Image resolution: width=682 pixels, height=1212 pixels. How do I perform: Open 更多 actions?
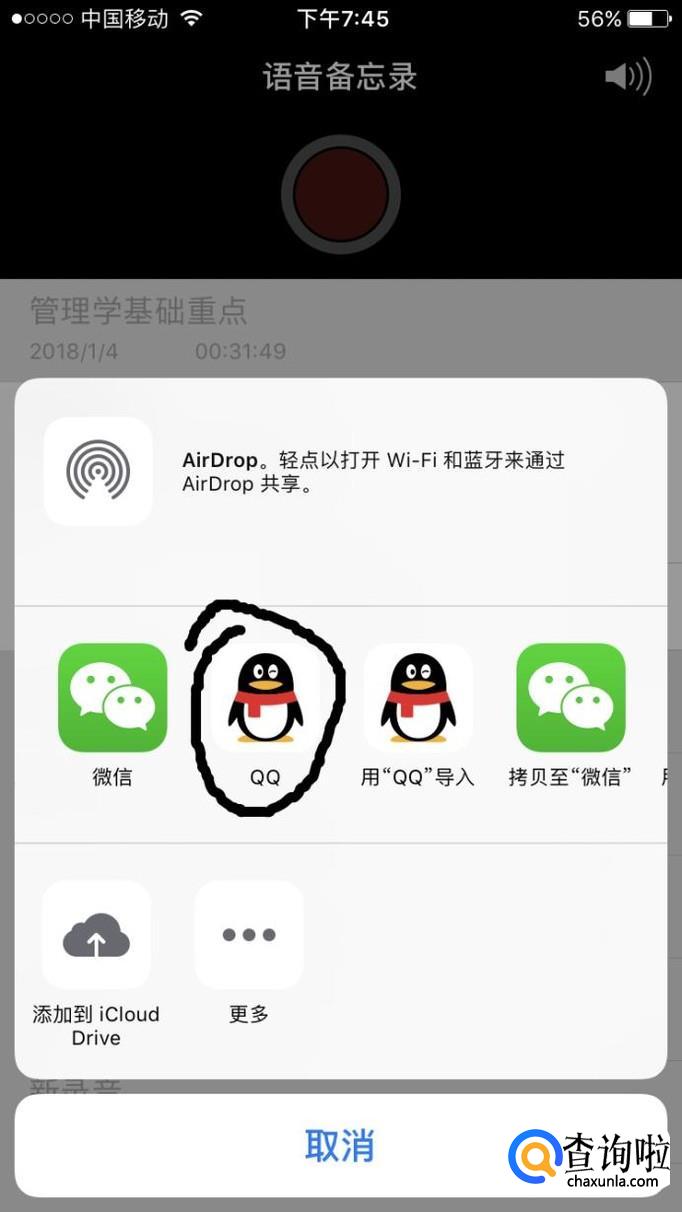pos(249,935)
